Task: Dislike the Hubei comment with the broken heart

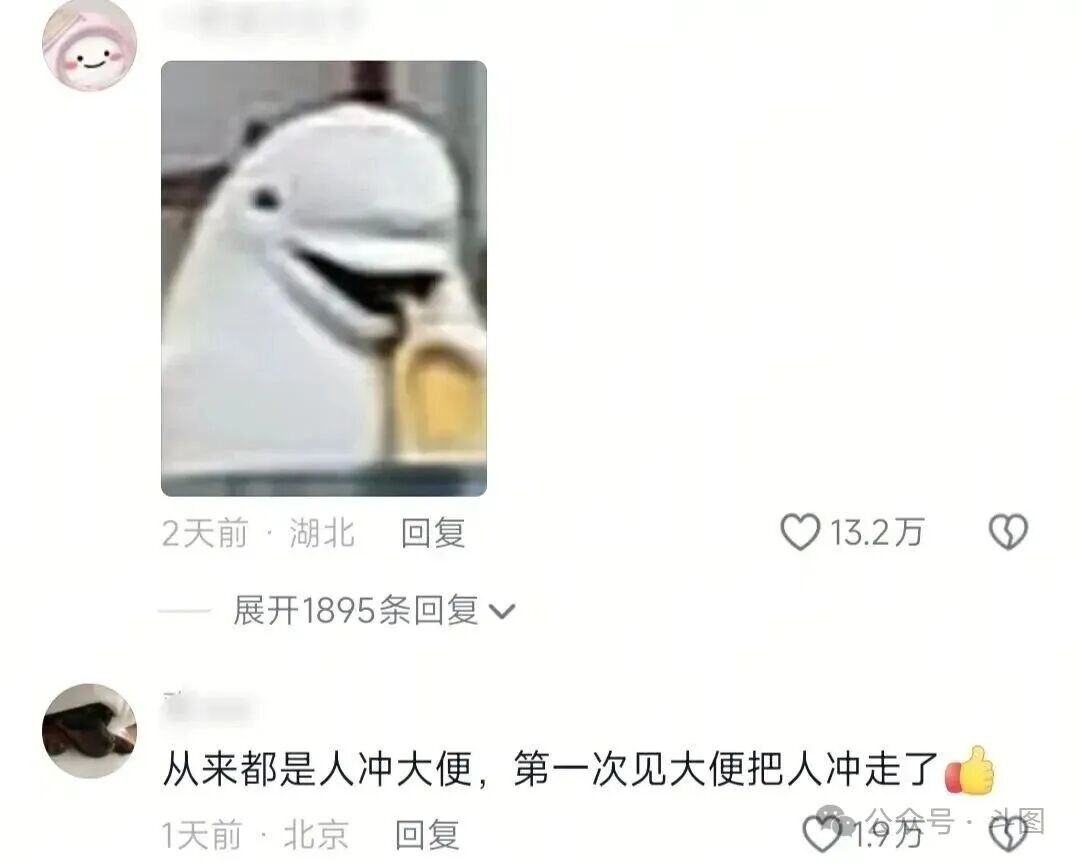Action: coord(1008,533)
